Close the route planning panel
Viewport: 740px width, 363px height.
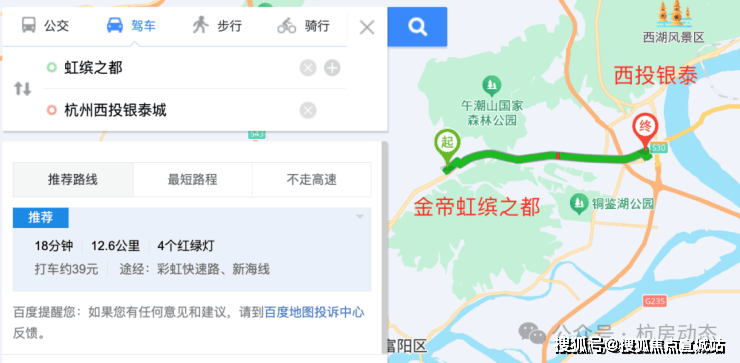coord(367,27)
